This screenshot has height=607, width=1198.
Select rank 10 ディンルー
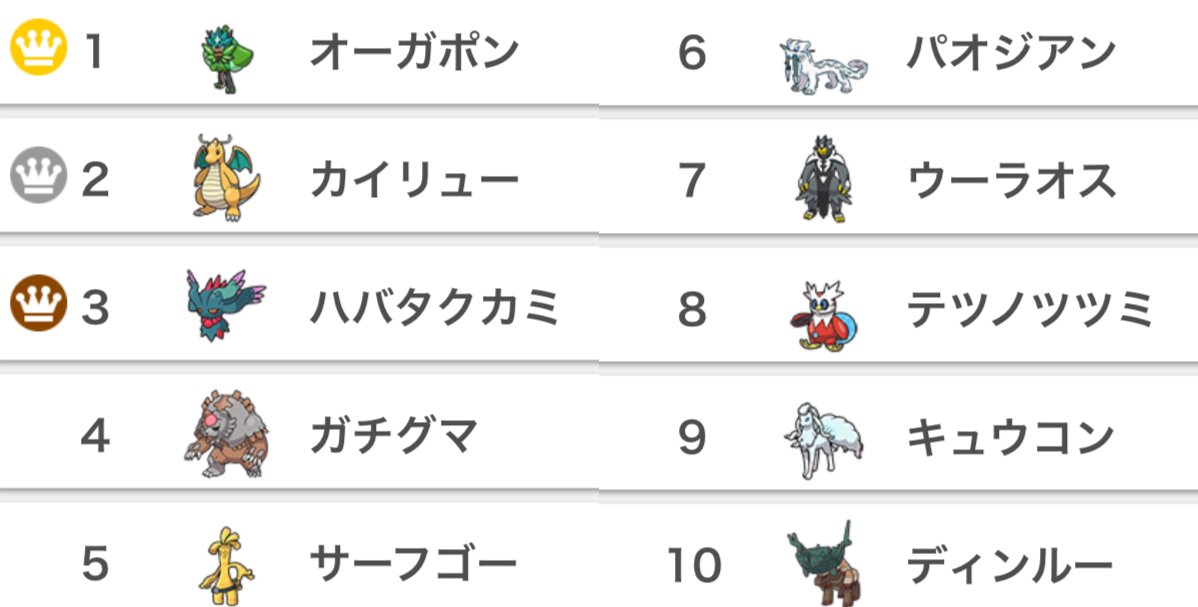pyautogui.click(x=1010, y=565)
